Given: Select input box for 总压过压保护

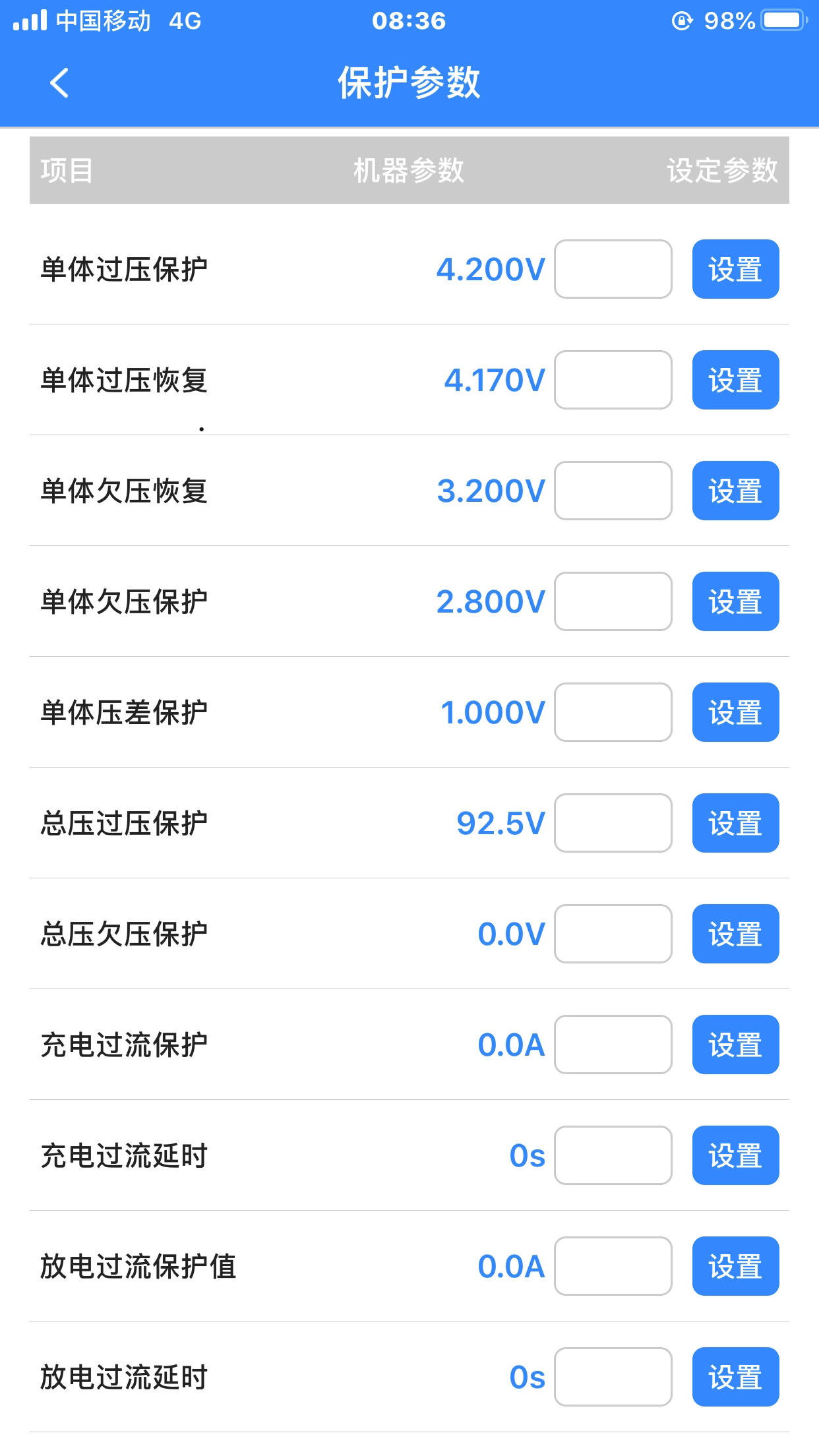Looking at the screenshot, I should [613, 823].
